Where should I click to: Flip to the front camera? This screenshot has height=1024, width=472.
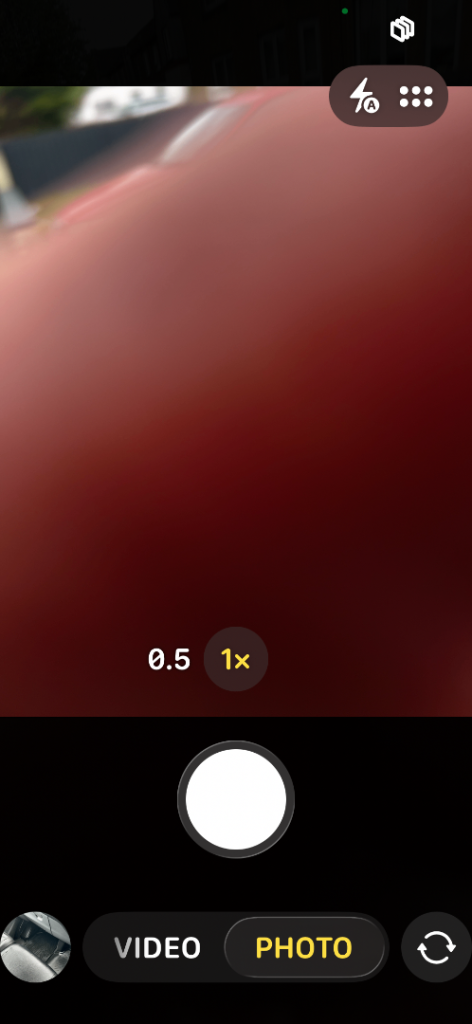tap(436, 948)
